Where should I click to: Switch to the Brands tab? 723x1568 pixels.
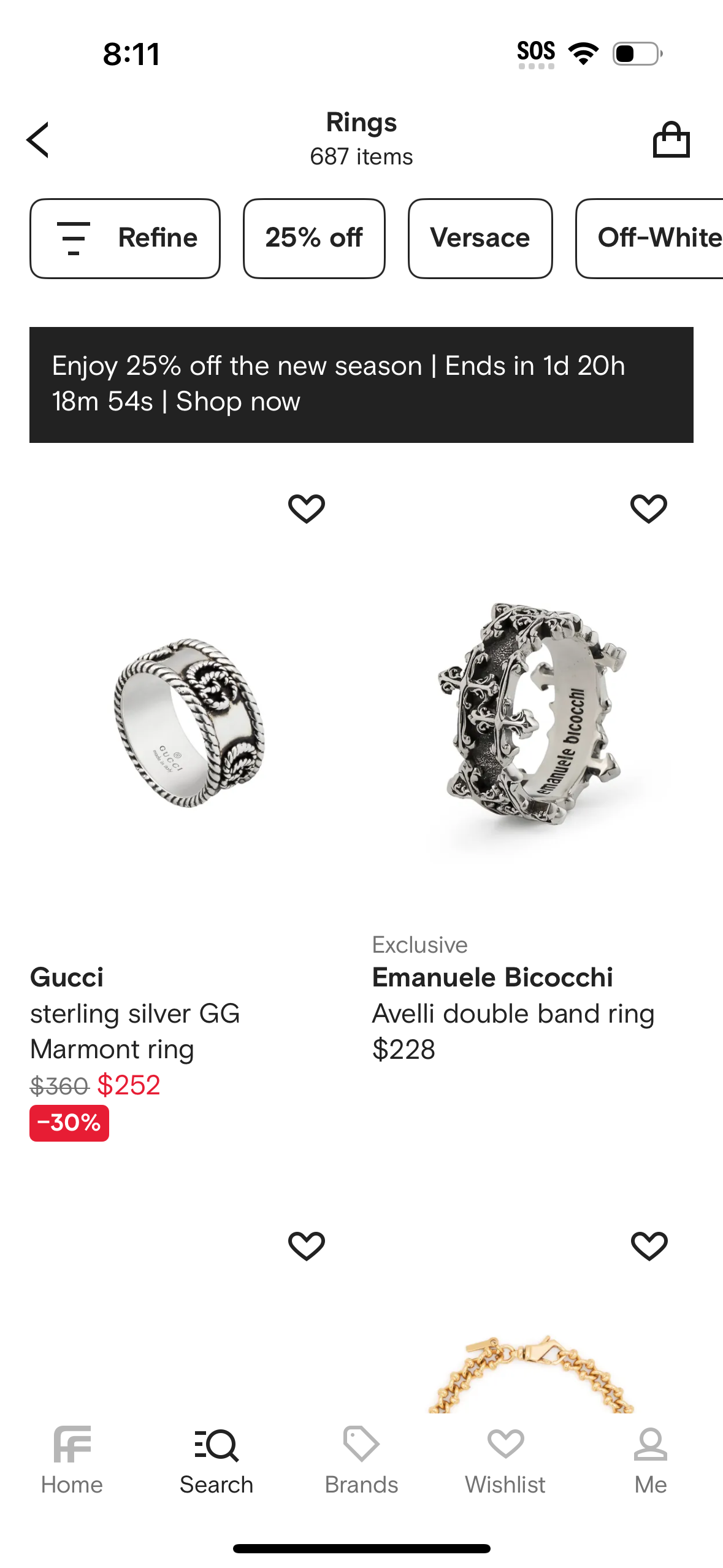point(361,1460)
